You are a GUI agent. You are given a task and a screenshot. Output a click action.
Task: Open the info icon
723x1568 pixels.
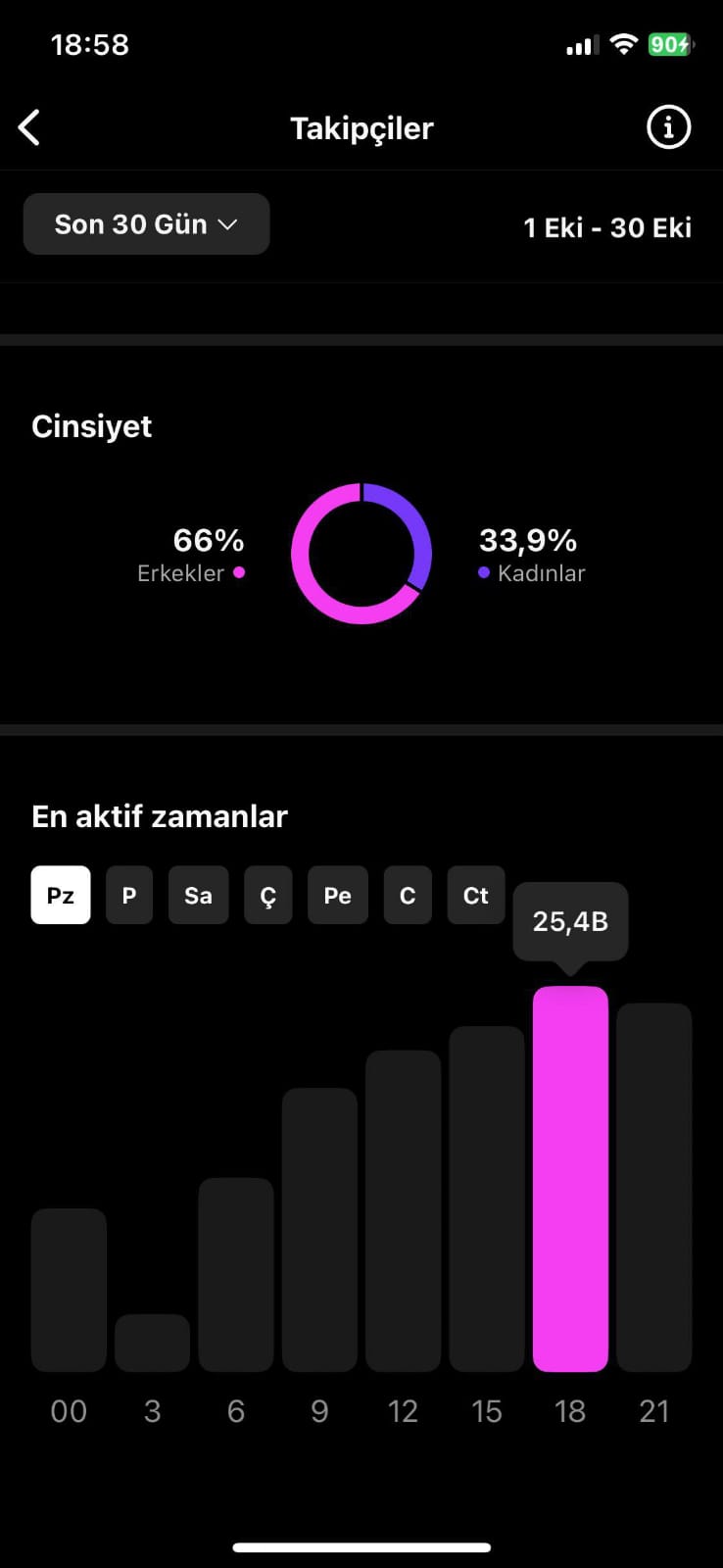[x=668, y=127]
